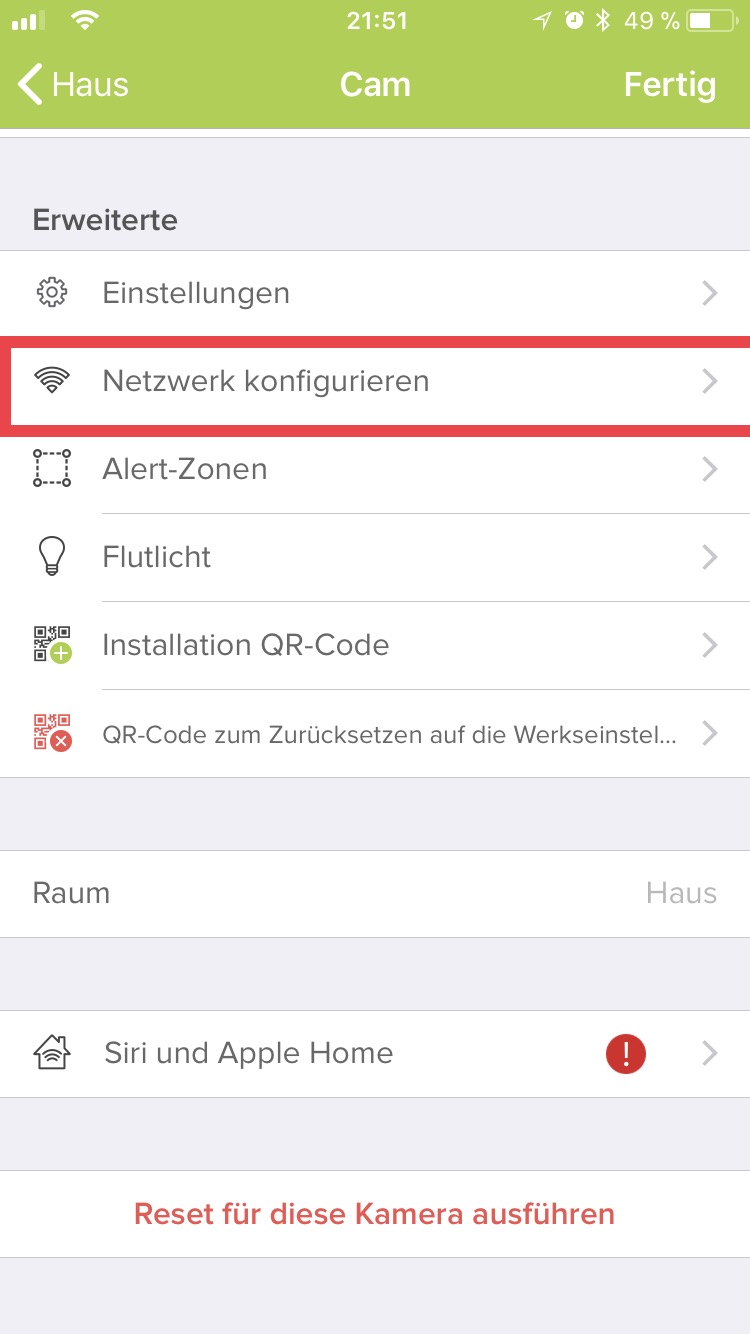Change the Raum assignment
Viewport: 750px width, 1334px height.
tap(375, 893)
